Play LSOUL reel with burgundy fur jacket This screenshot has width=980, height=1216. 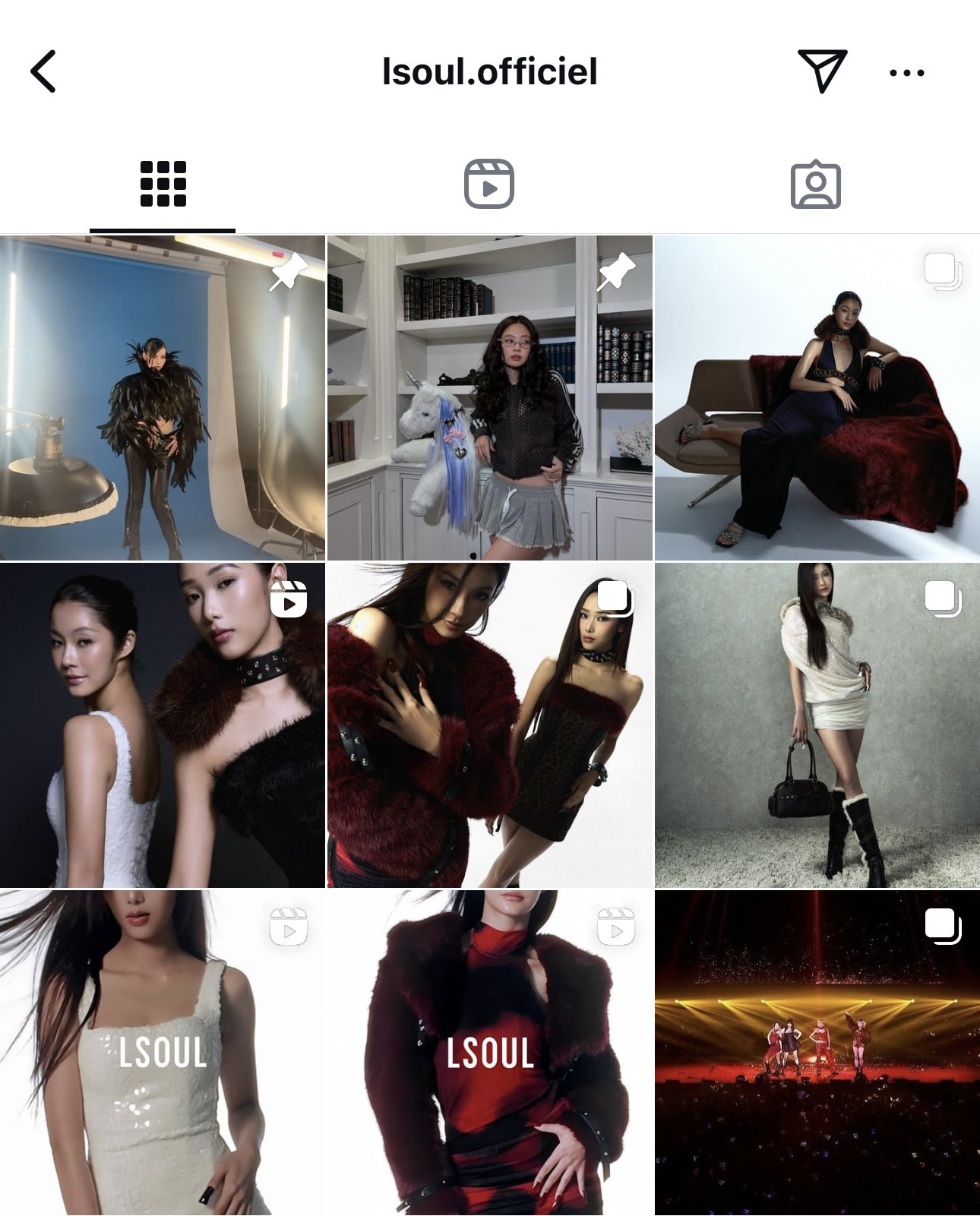pos(489,1053)
